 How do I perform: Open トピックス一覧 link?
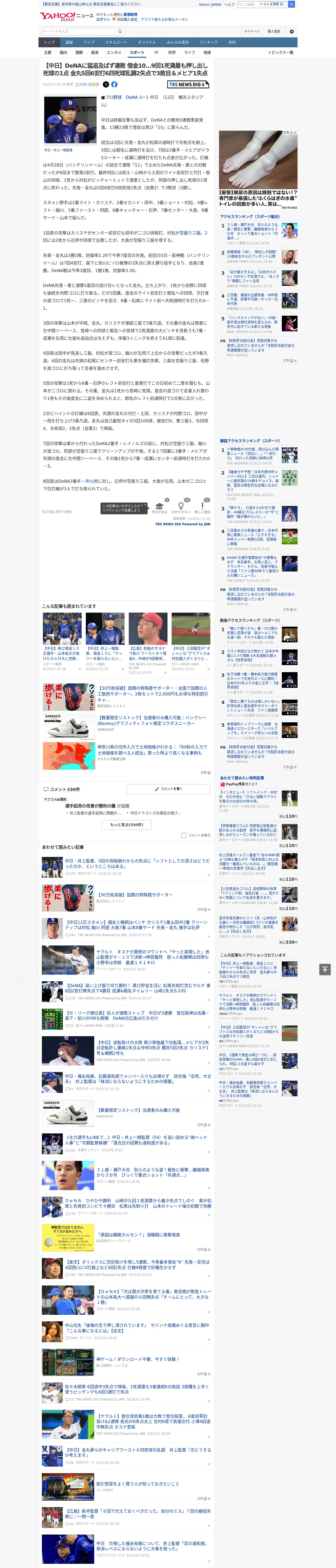click(x=281, y=52)
